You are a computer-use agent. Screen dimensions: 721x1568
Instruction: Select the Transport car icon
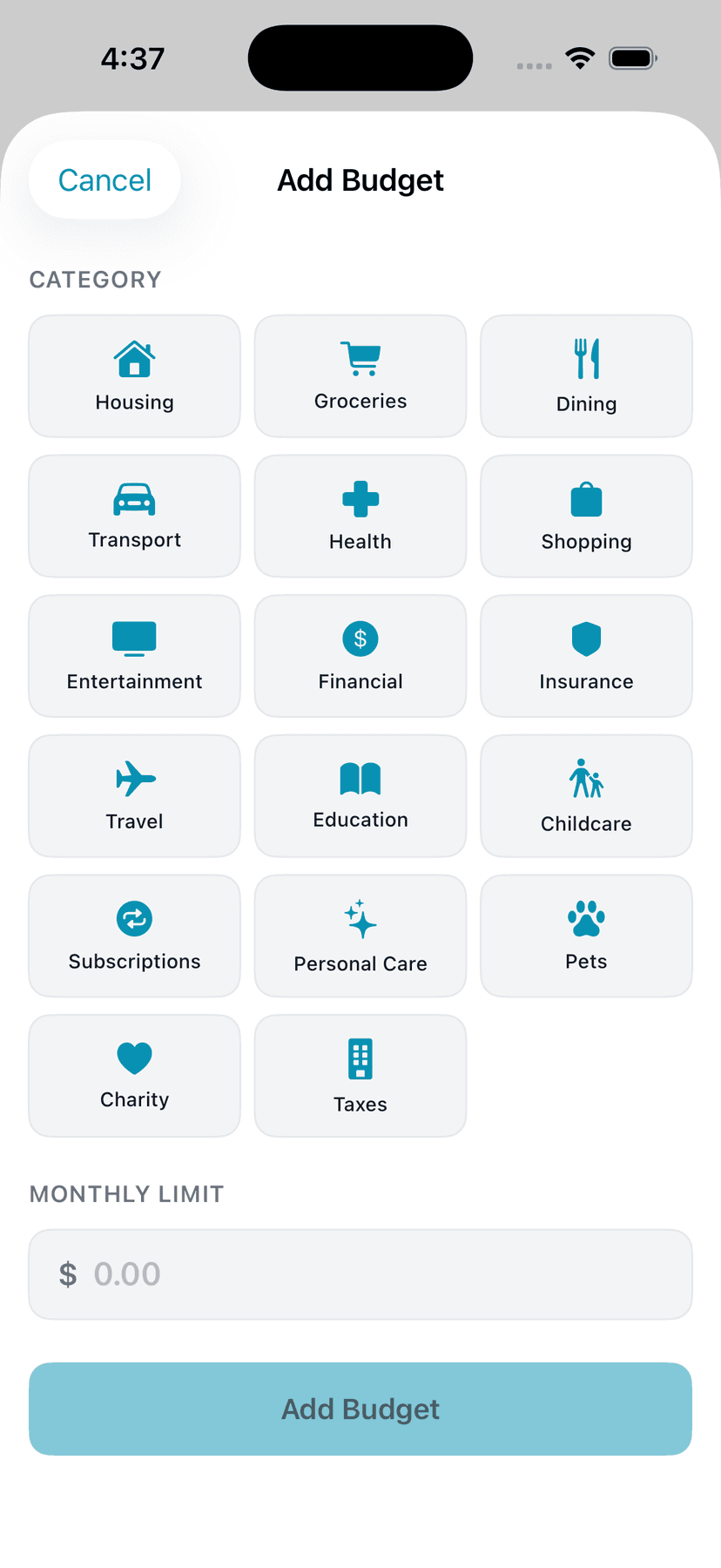(134, 497)
